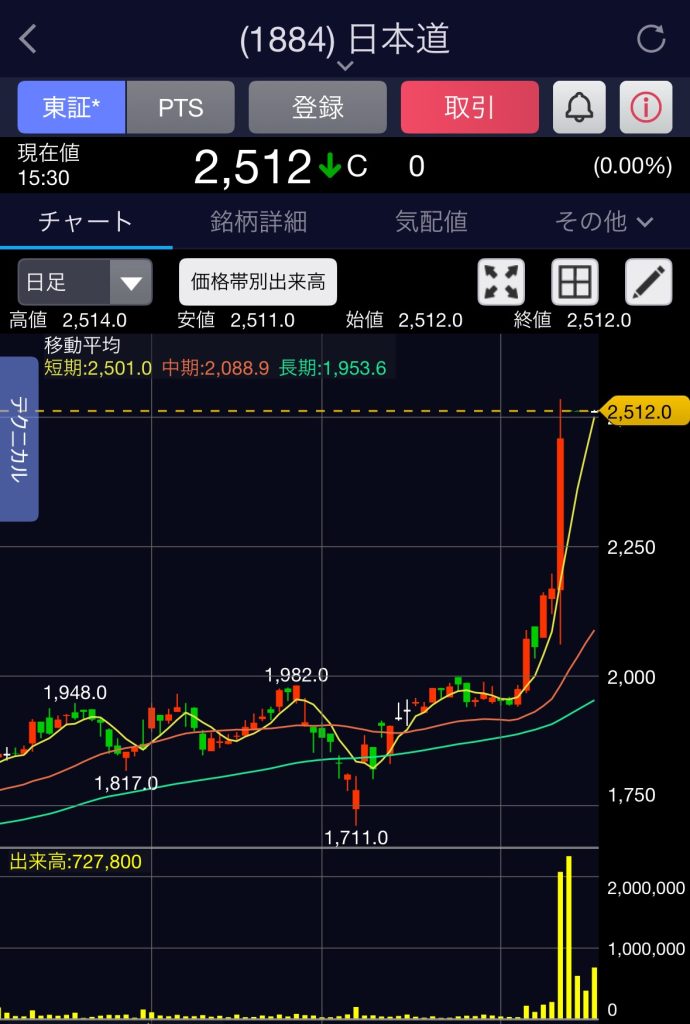
Task: Open the red info icon
Action: pyautogui.click(x=646, y=107)
